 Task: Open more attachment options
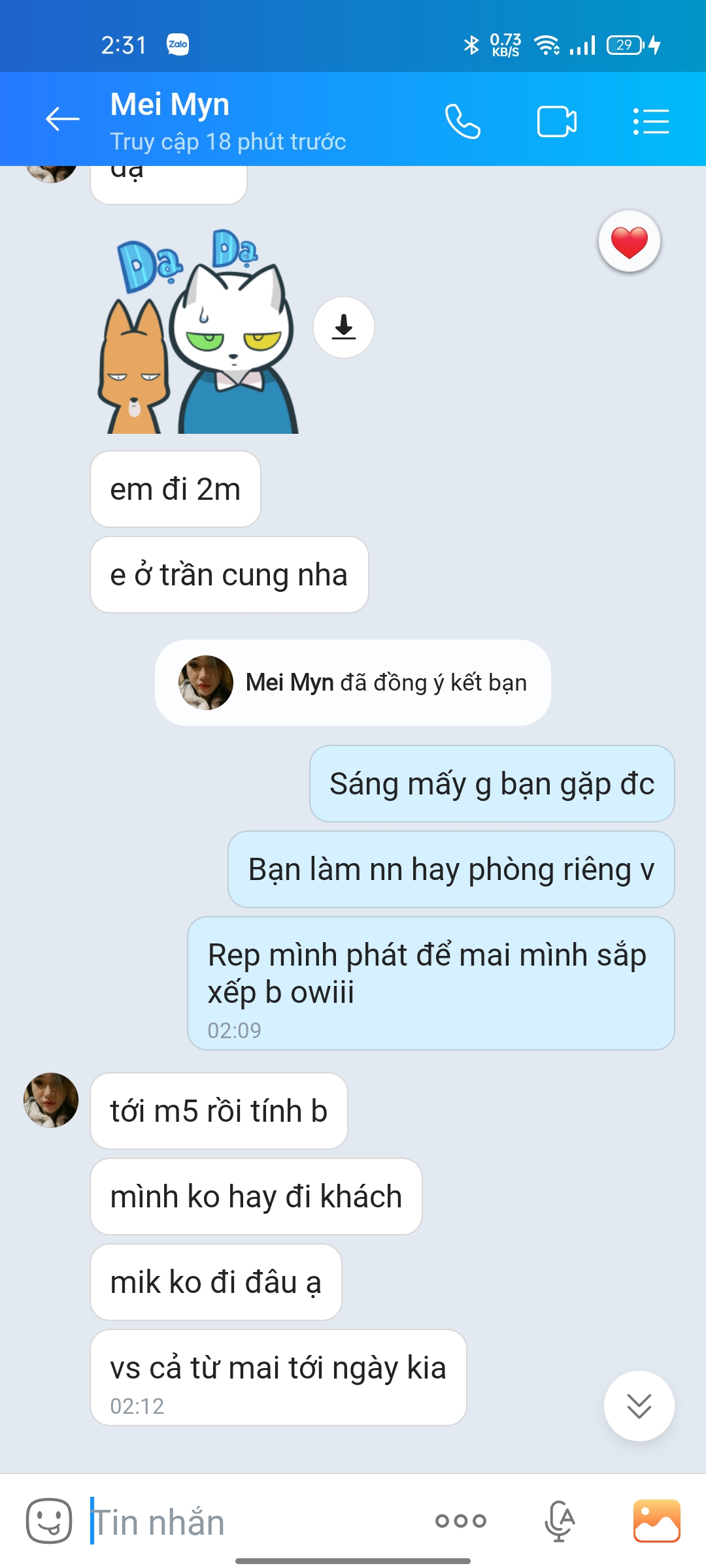[461, 1521]
